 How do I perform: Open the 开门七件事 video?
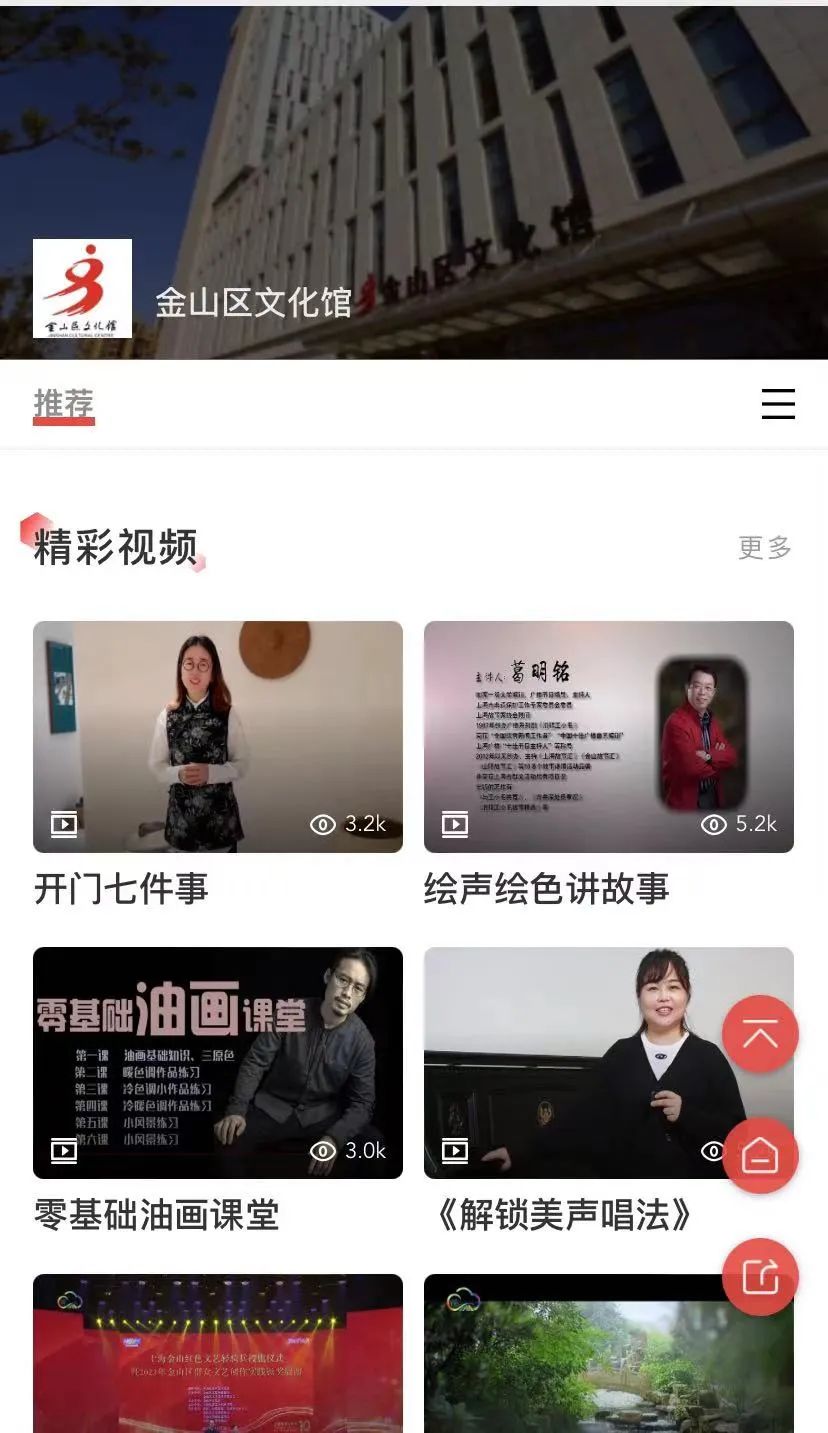(218, 737)
